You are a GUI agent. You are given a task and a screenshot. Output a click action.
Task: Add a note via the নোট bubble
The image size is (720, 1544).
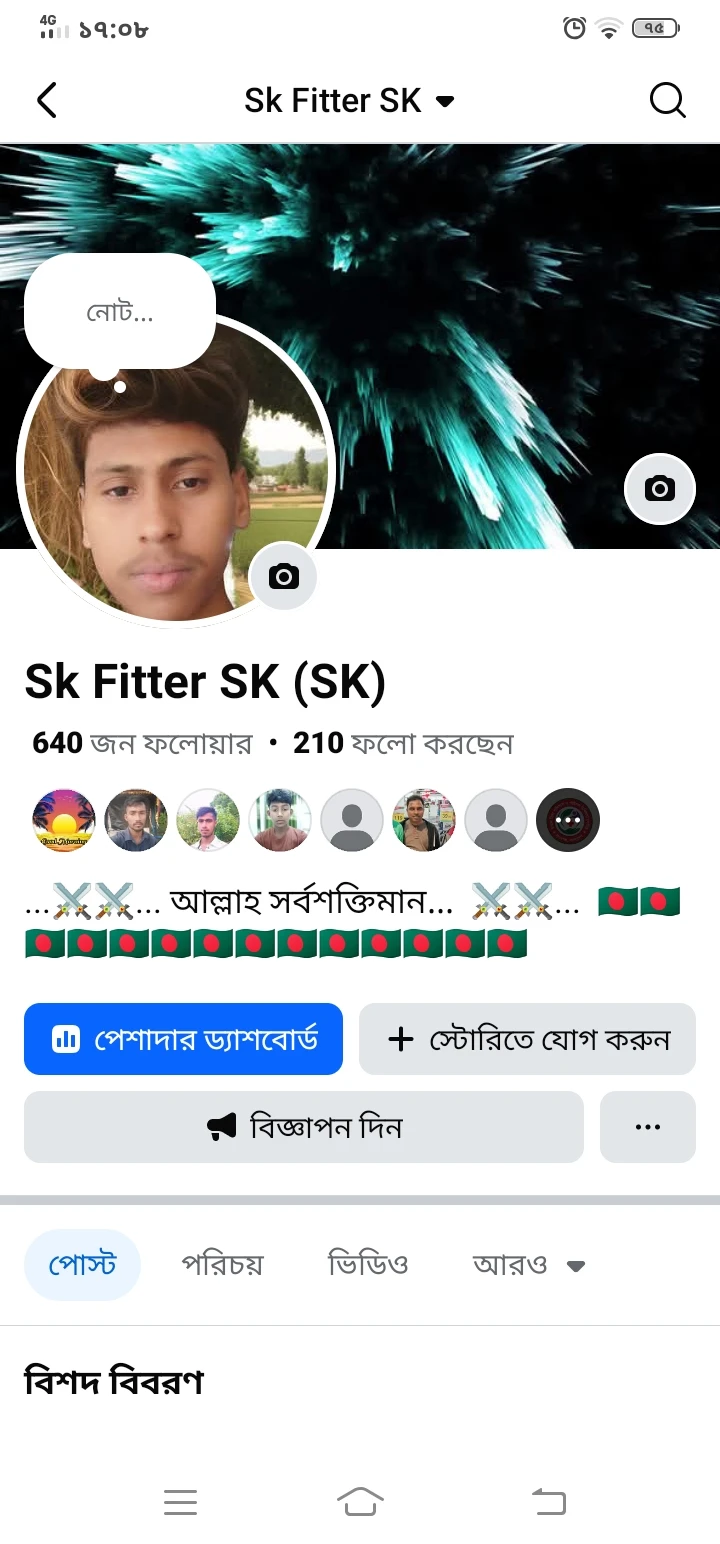point(119,313)
